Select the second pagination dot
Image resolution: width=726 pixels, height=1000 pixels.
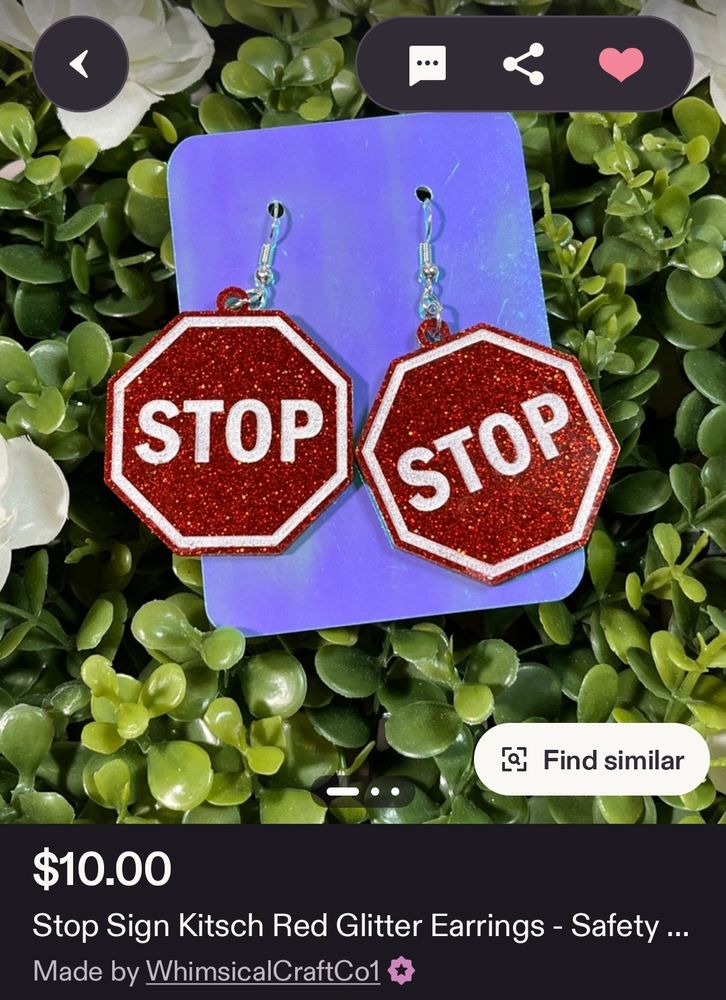click(x=373, y=791)
